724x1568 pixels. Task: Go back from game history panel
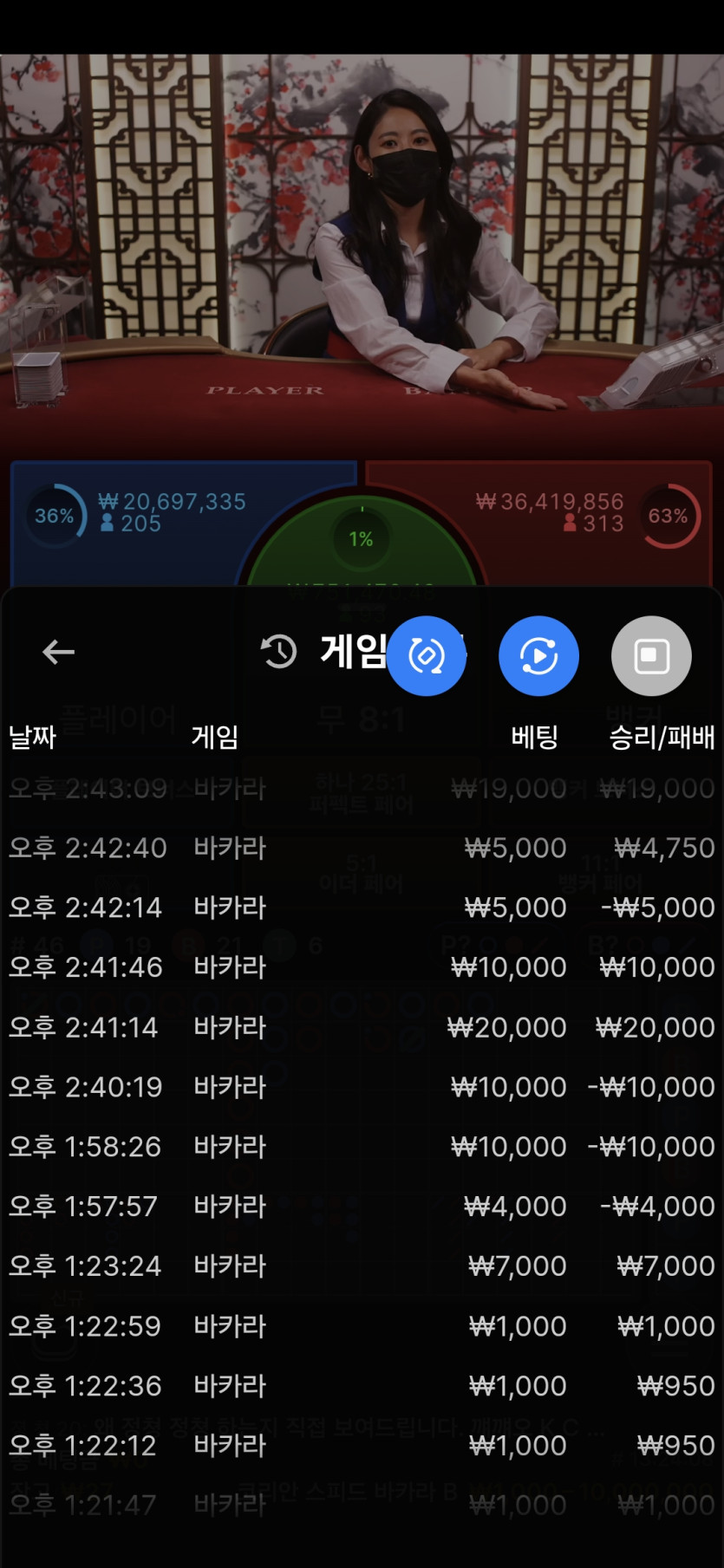click(x=58, y=652)
